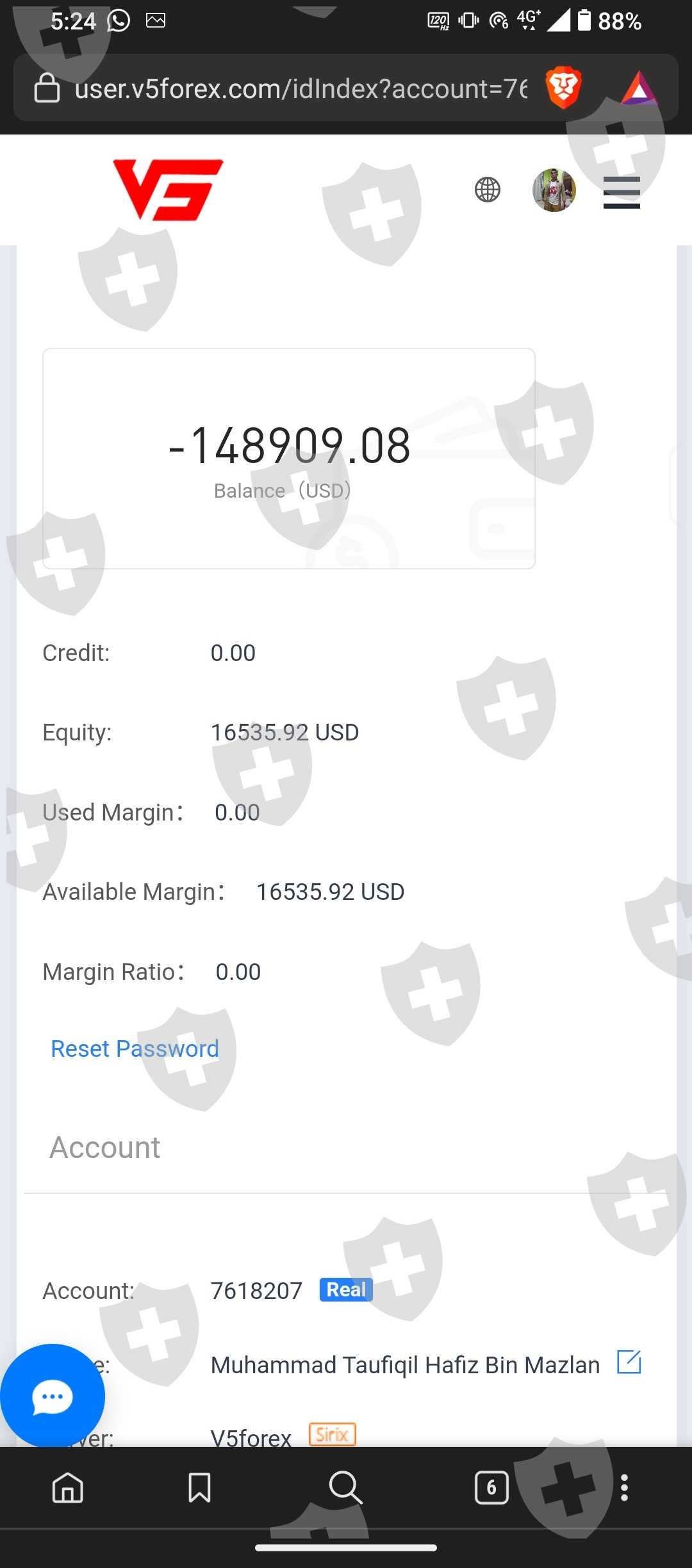
Task: Open Brave Shields lion icon
Action: 563,87
